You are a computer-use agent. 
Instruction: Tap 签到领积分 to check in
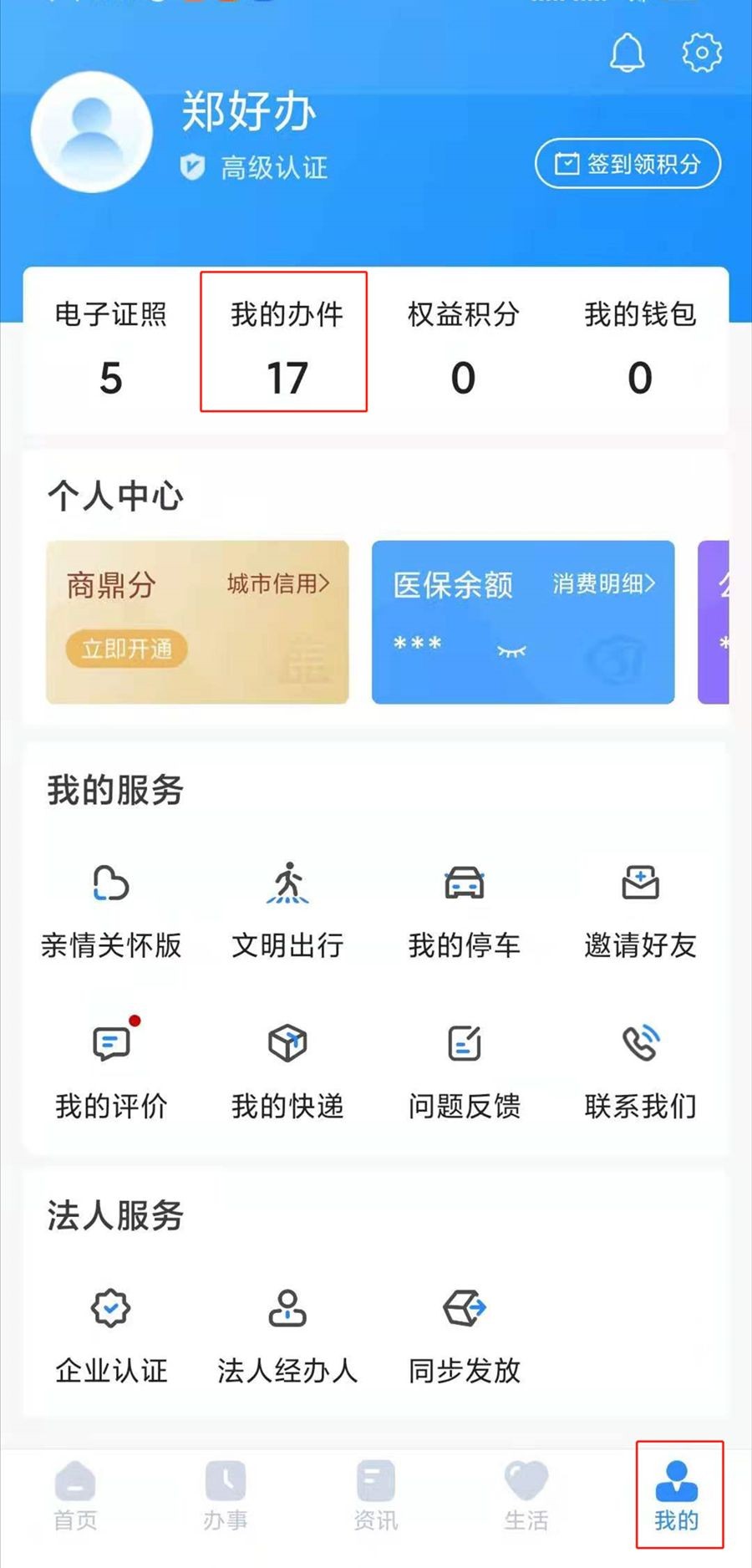tap(628, 164)
